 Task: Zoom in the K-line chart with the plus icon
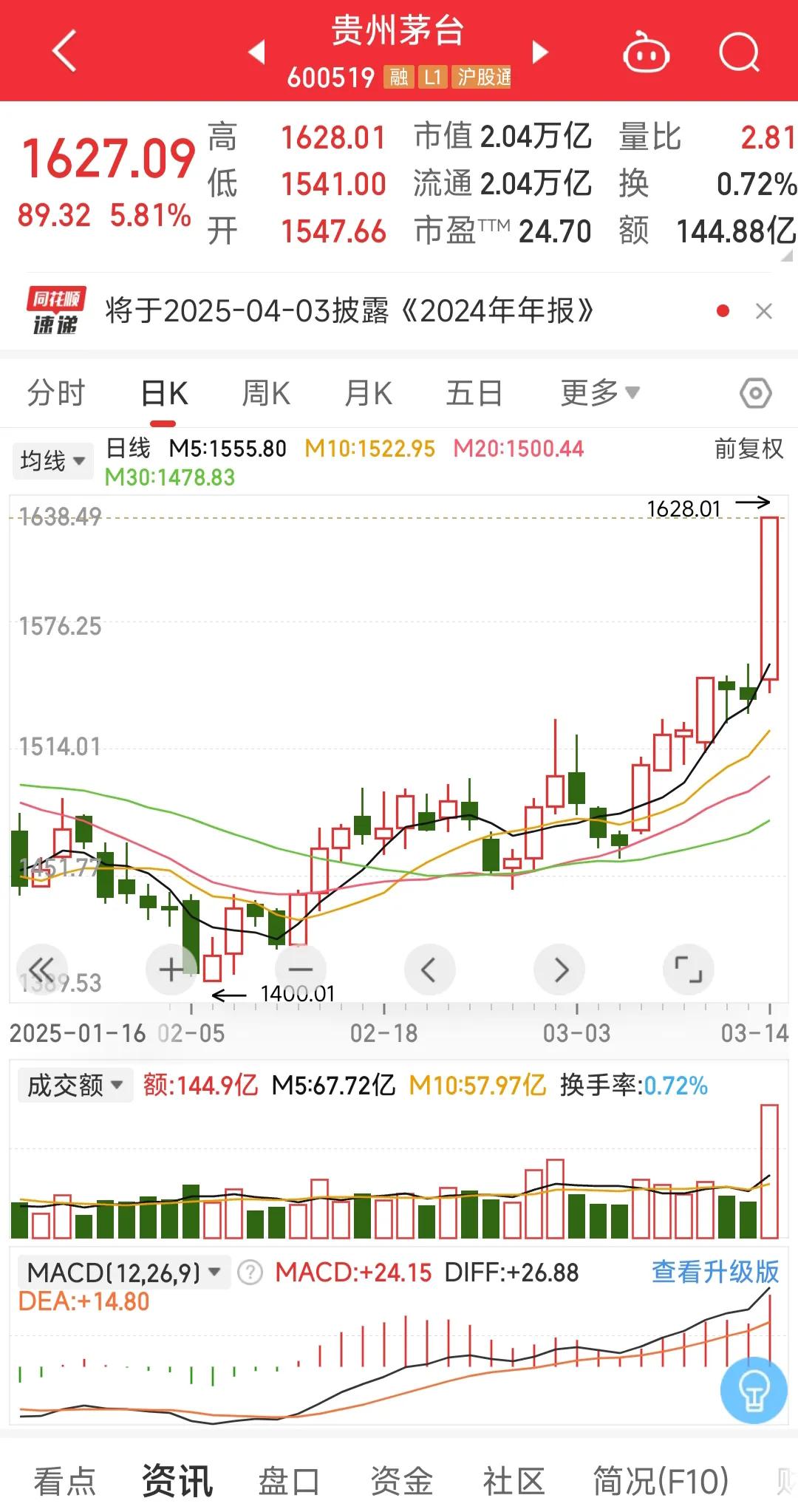[171, 969]
